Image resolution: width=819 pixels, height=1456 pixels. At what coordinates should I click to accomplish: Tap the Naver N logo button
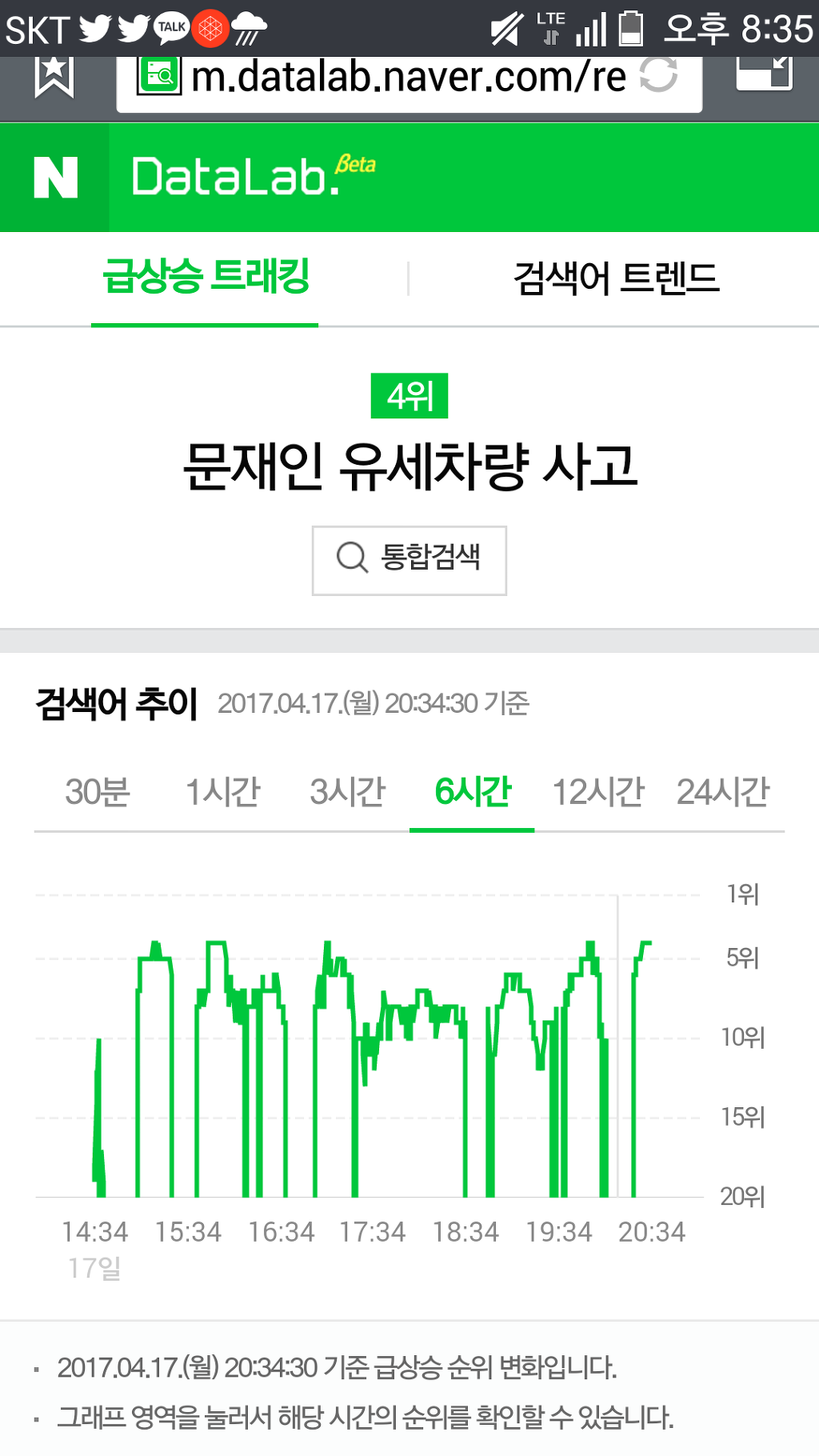point(55,178)
